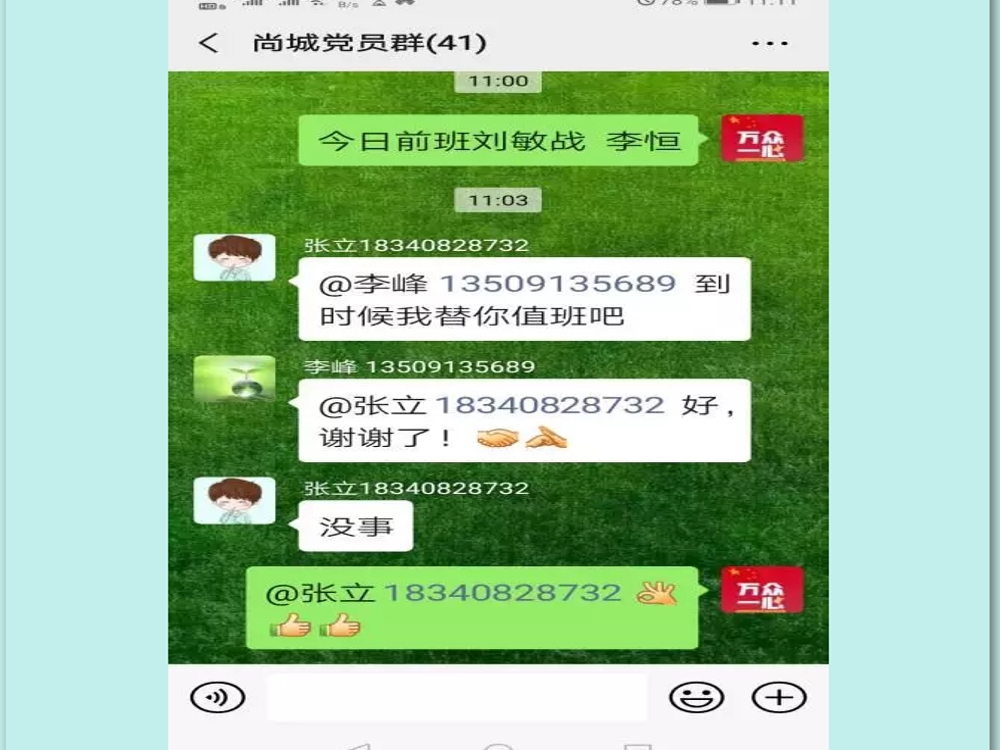Switch to voice message input
This screenshot has height=750, width=1000.
tap(218, 697)
